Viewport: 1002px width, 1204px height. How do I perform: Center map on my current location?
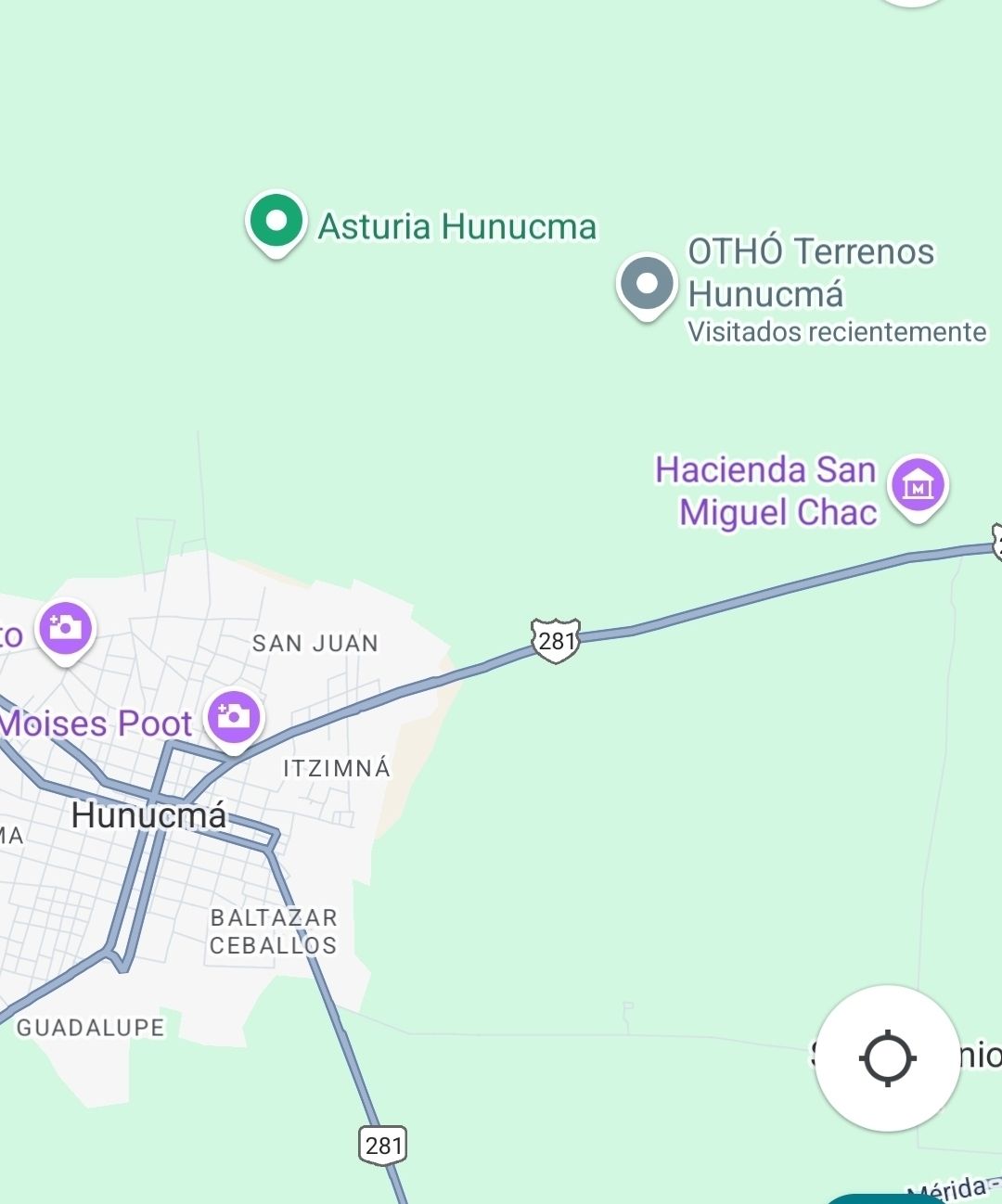[888, 1057]
